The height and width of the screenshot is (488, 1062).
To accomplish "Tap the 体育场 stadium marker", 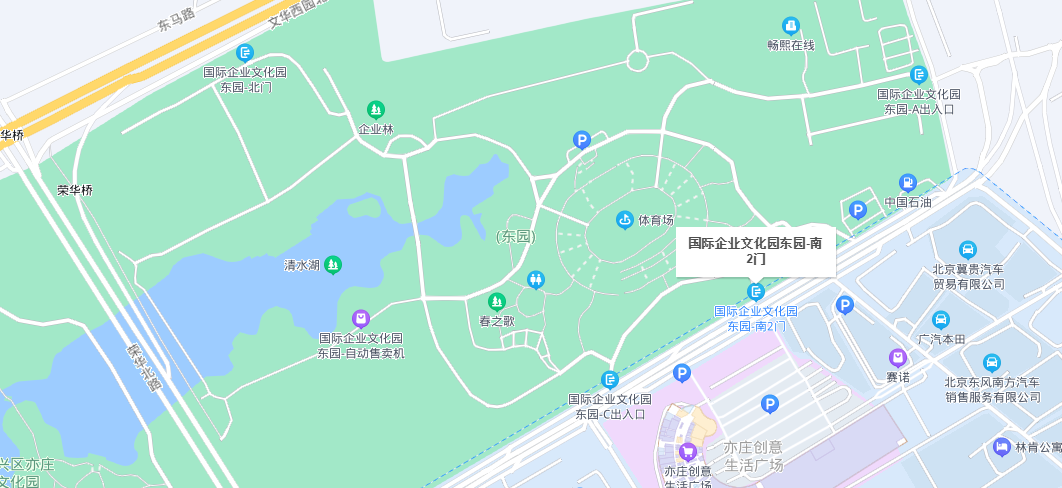I will pos(624,219).
